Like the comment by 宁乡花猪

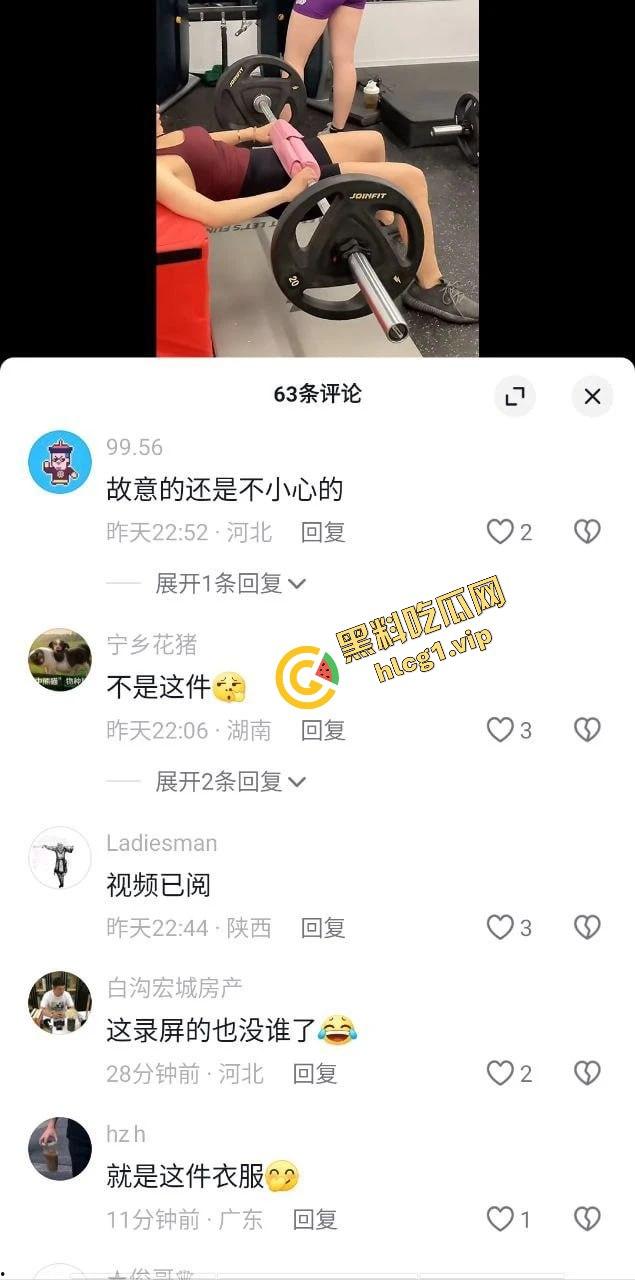click(500, 730)
